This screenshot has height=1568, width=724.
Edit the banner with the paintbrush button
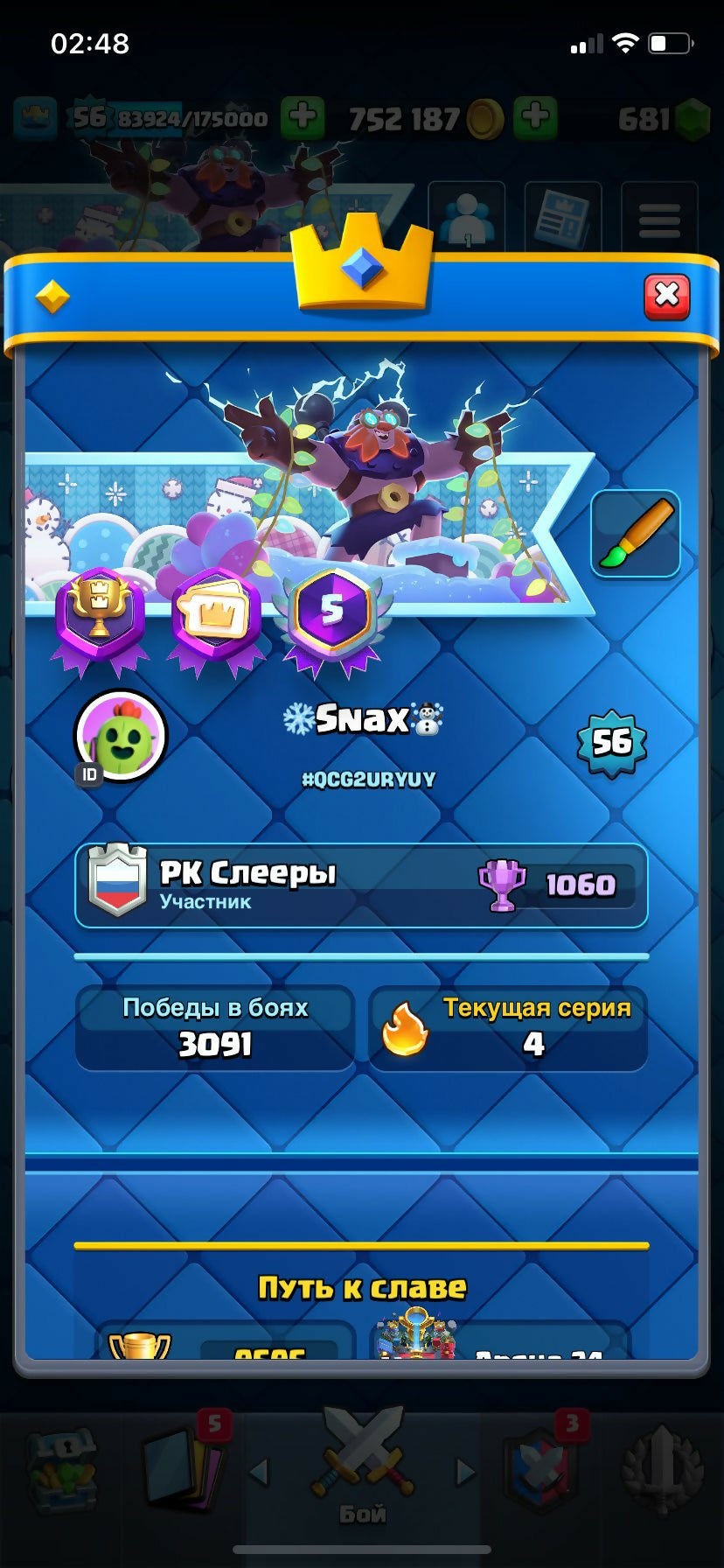tap(636, 534)
